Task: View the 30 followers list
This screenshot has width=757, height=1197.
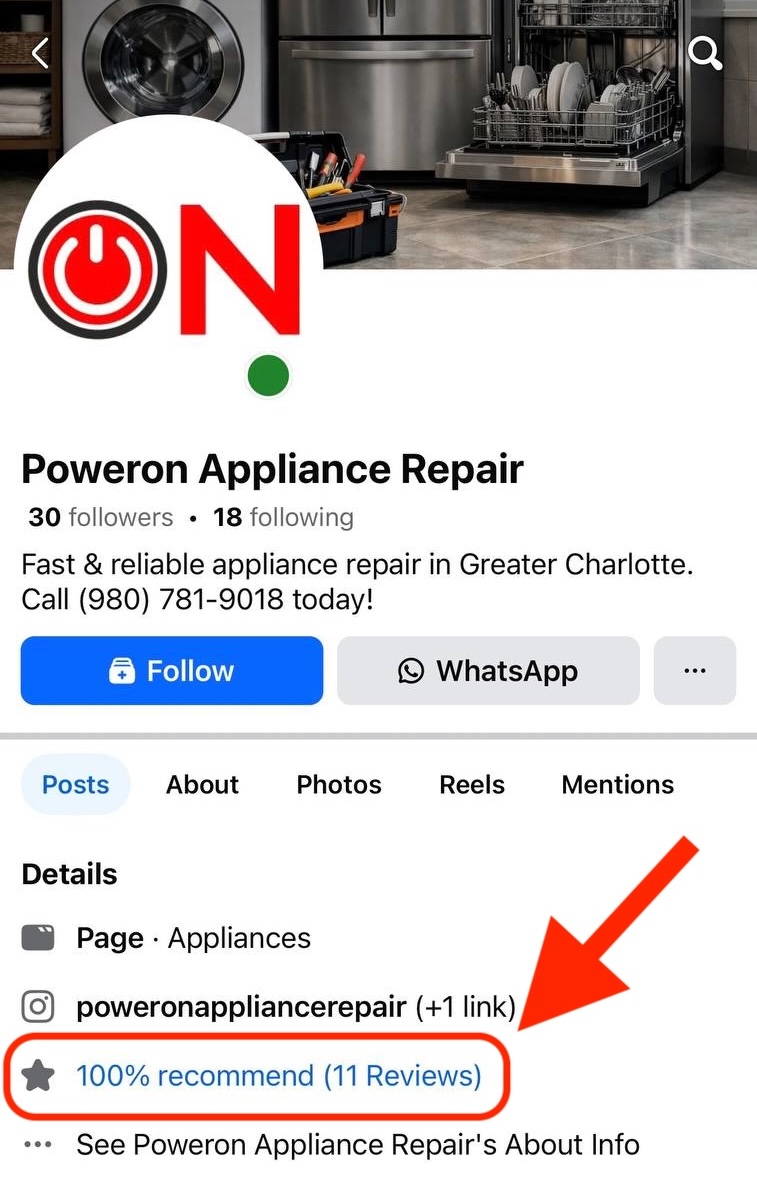Action: [100, 518]
